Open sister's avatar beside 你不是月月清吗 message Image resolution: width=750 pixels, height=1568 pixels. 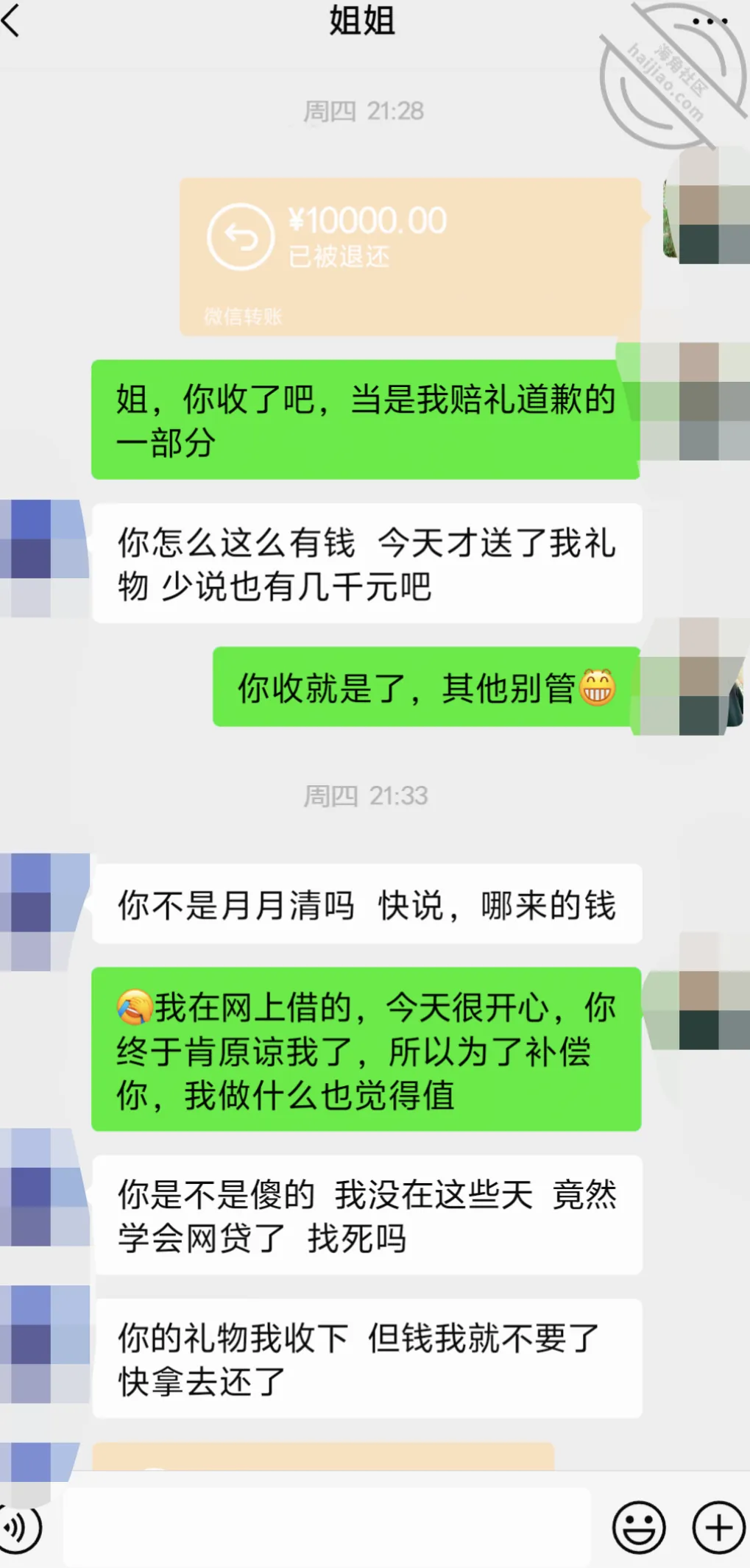tap(44, 912)
